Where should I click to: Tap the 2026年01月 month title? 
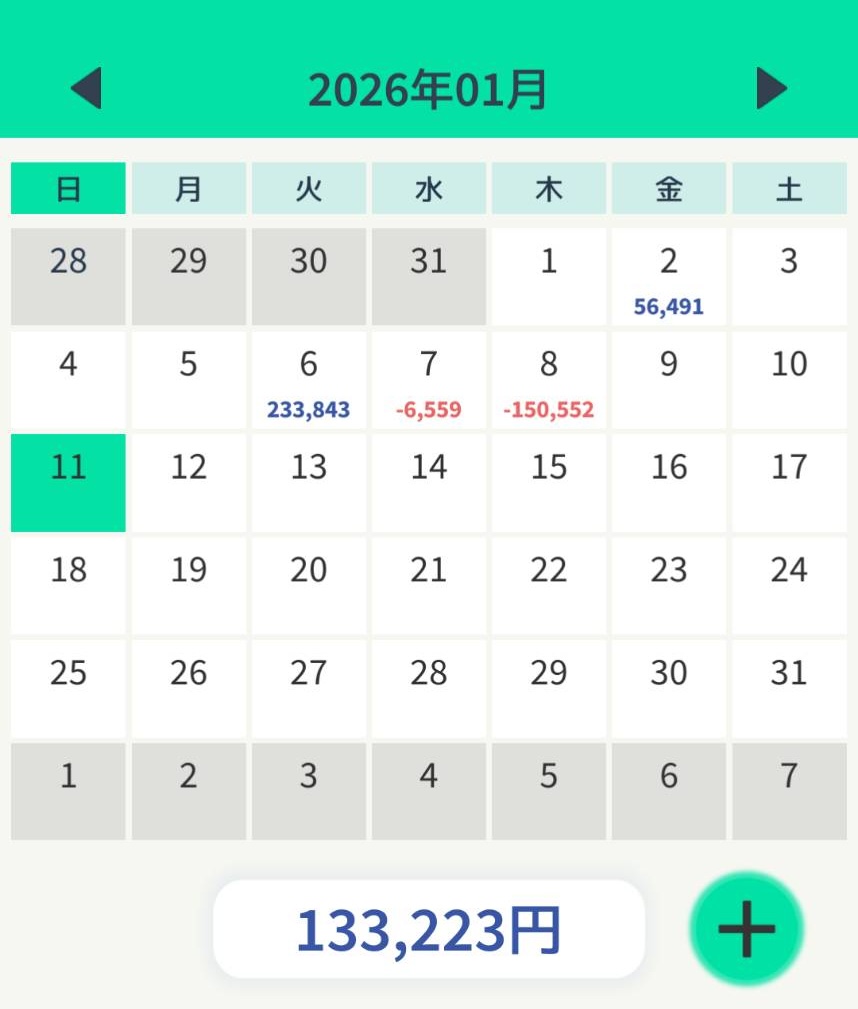click(428, 88)
